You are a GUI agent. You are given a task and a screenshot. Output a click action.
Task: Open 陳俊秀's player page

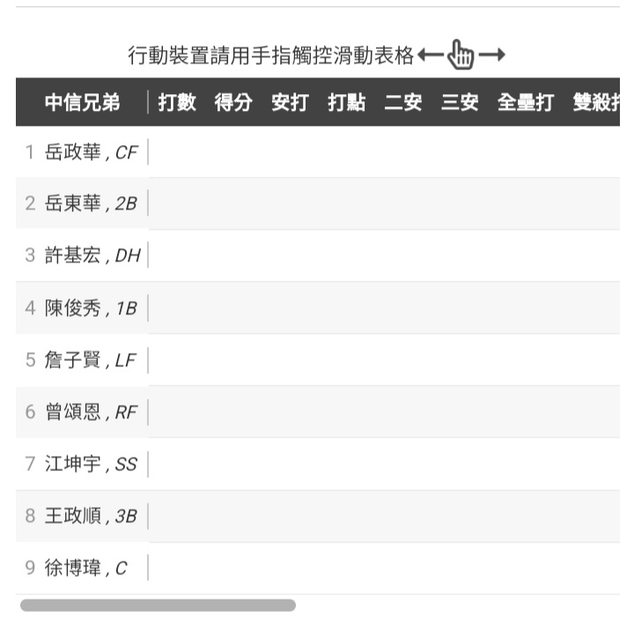pos(73,309)
